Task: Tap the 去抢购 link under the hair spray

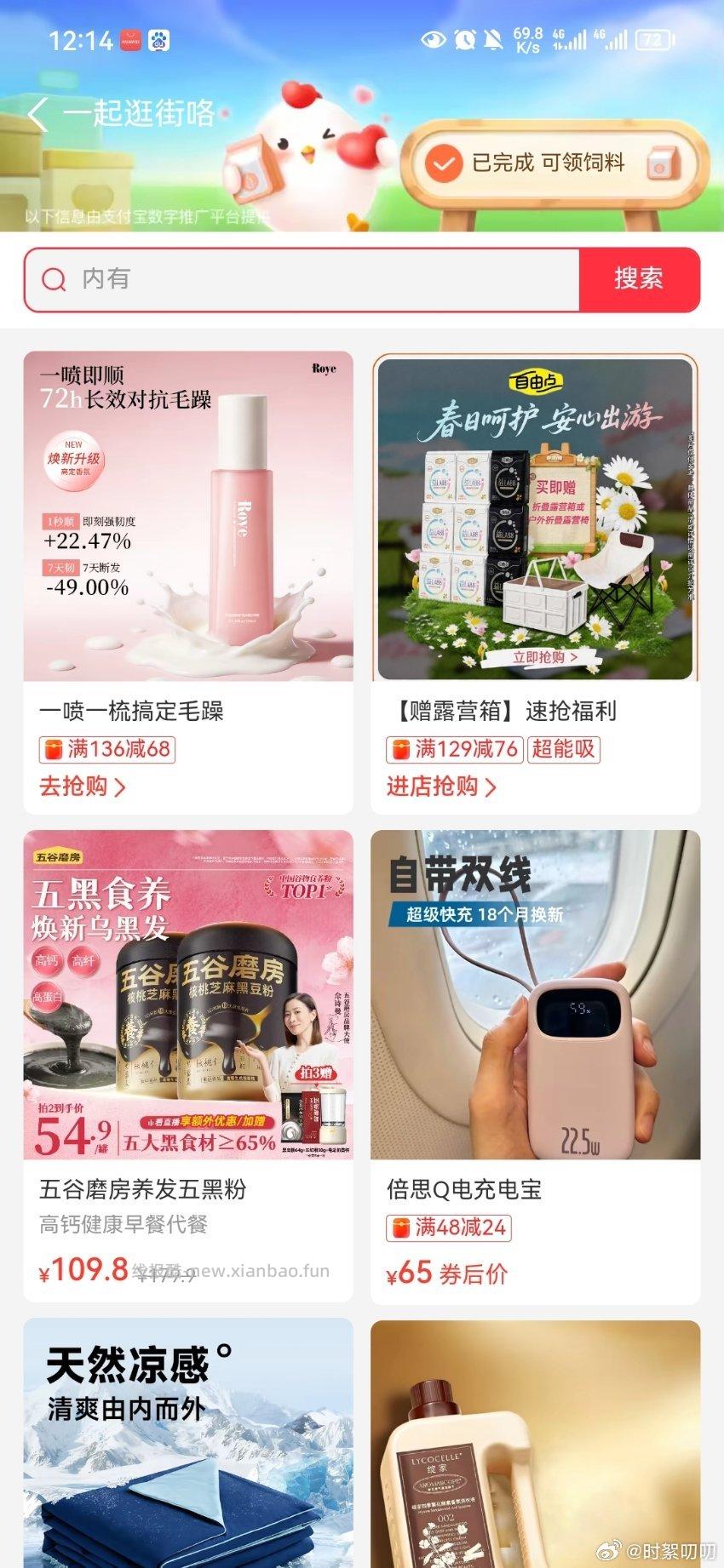Action: [76, 787]
